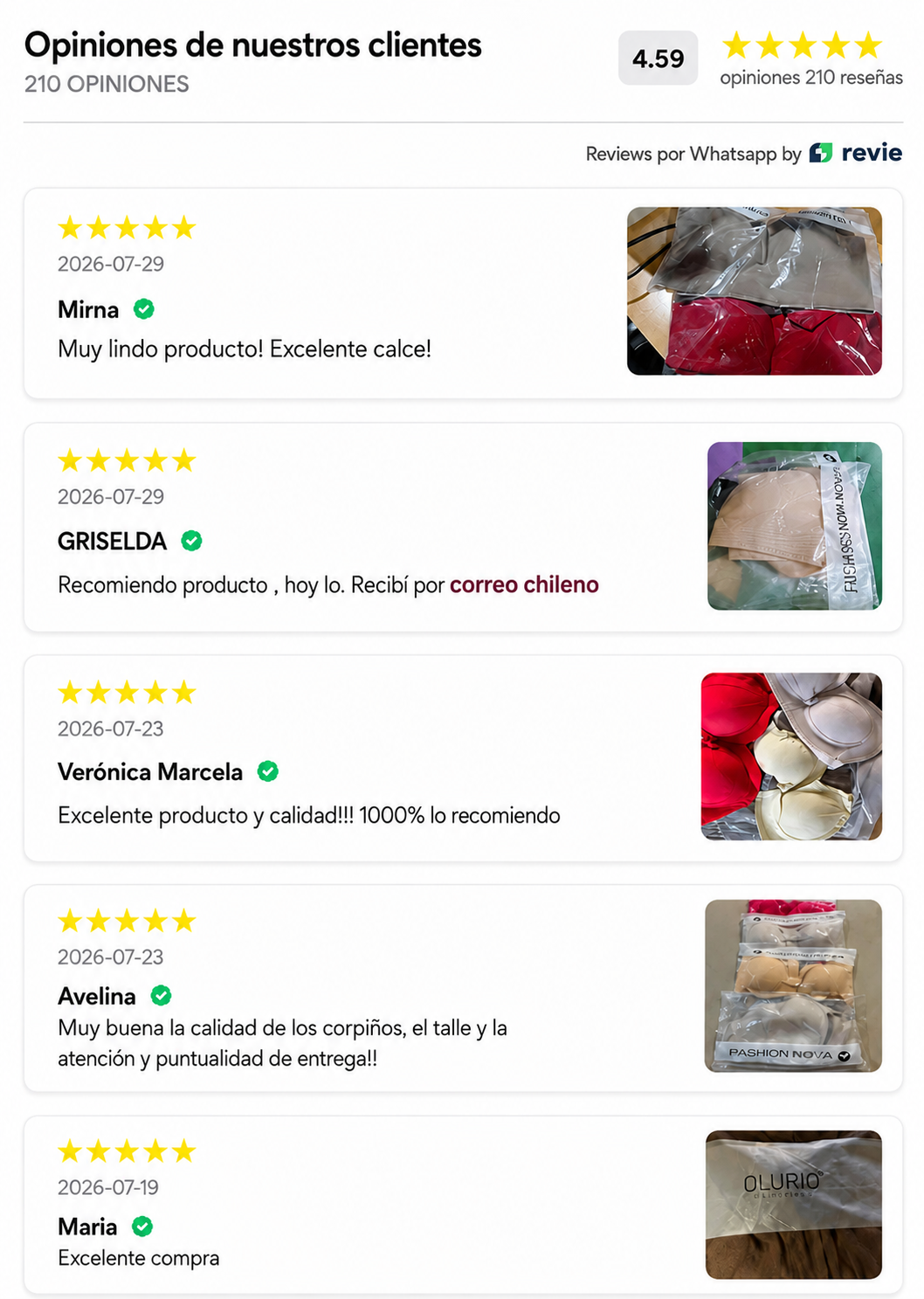The image size is (924, 1299).
Task: View Verónica Marcela's review photo
Action: pos(791,757)
